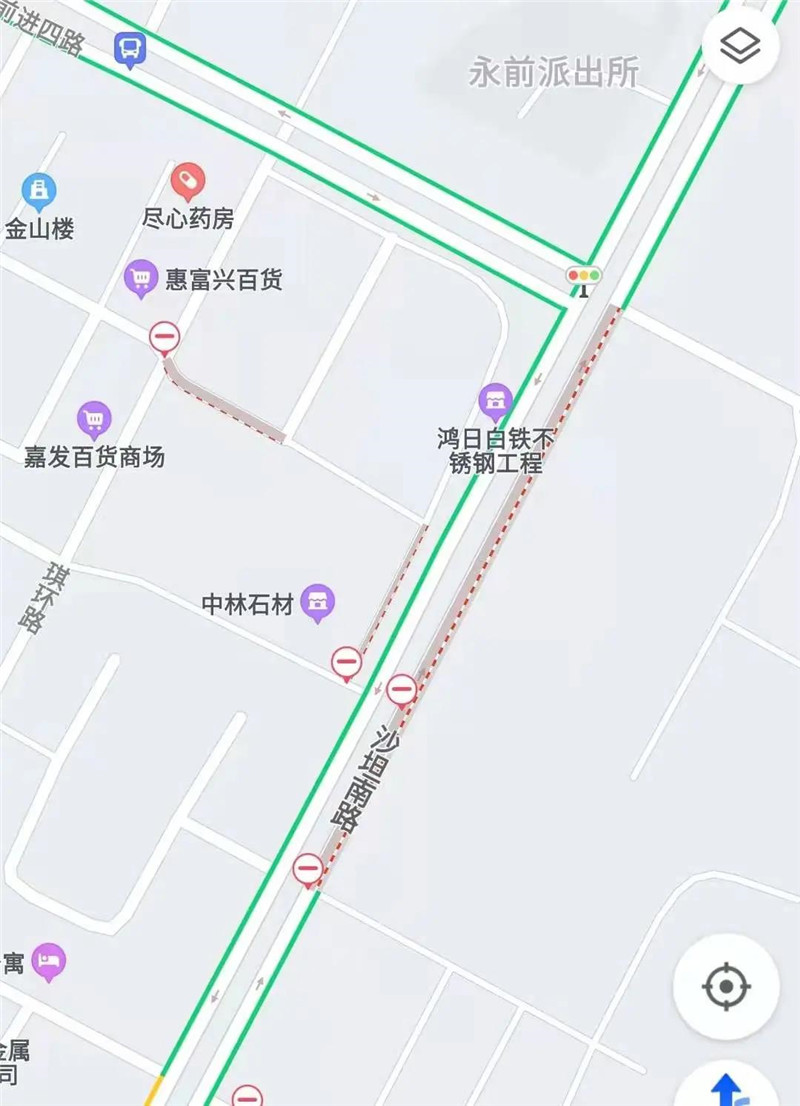This screenshot has height=1106, width=800.
Task: Recenter map on my location
Action: [726, 987]
